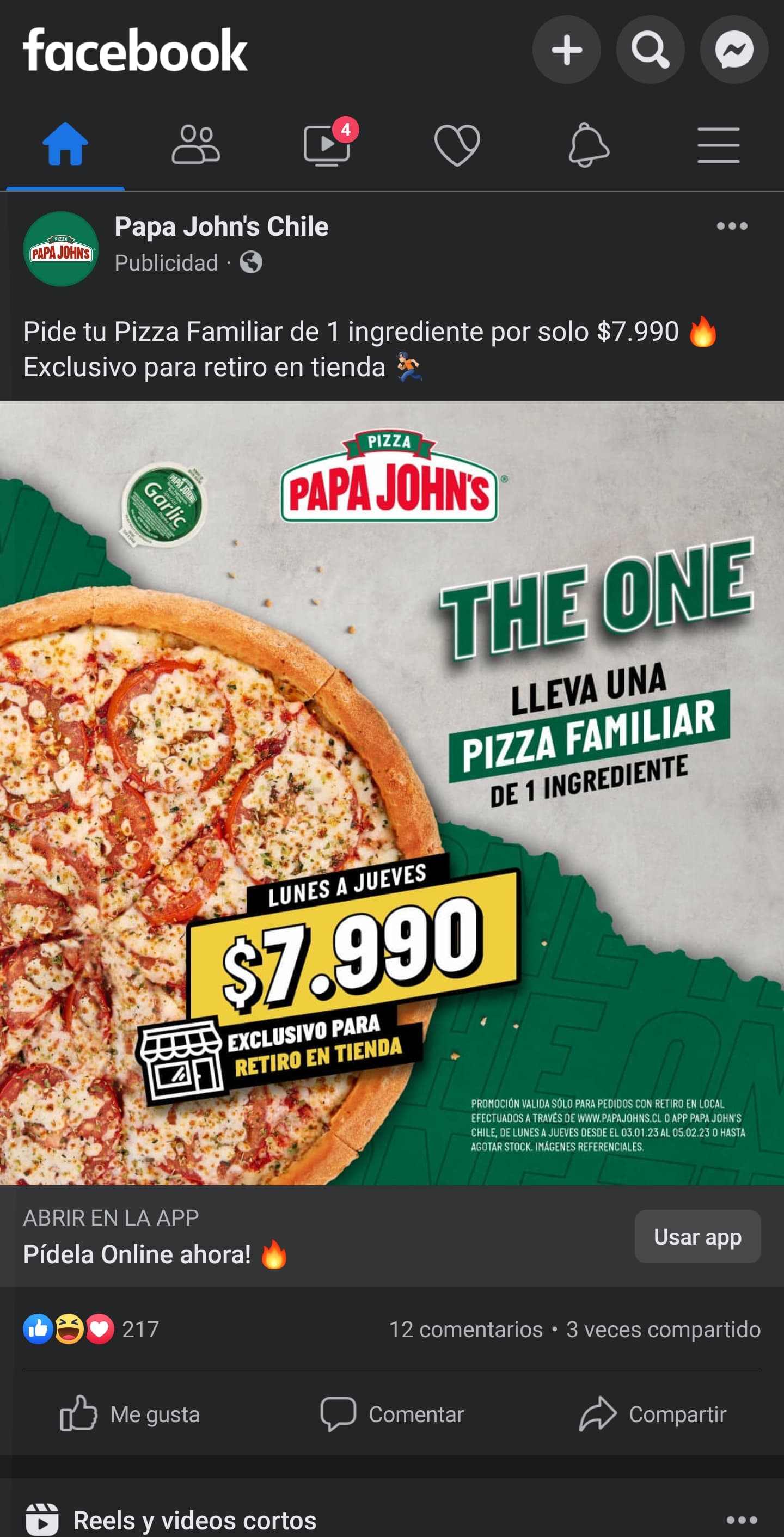The height and width of the screenshot is (1537, 784).
Task: Show the 12 comentarios
Action: coord(465,1330)
